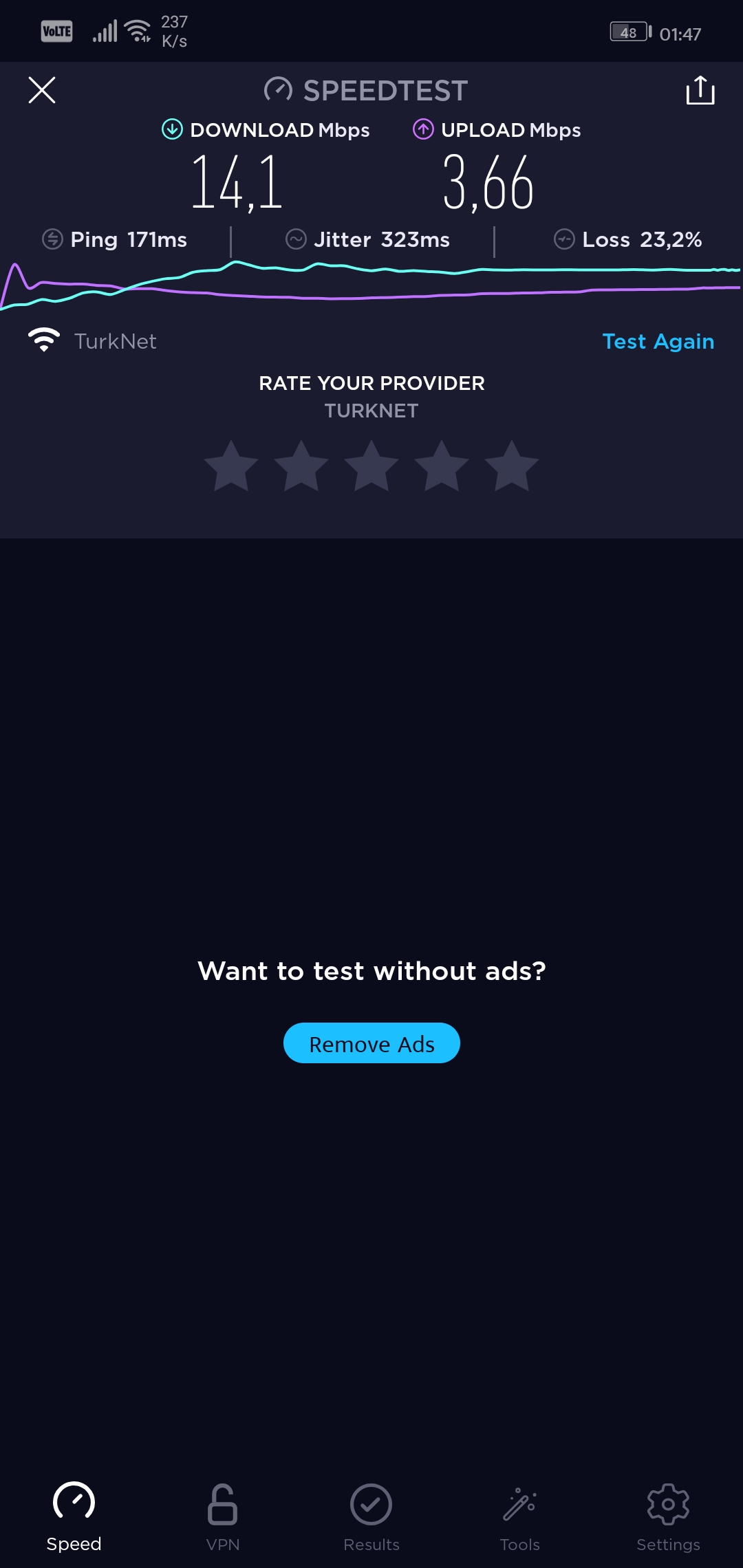Rate TurkNet three stars
The width and height of the screenshot is (743, 1568).
point(371,466)
